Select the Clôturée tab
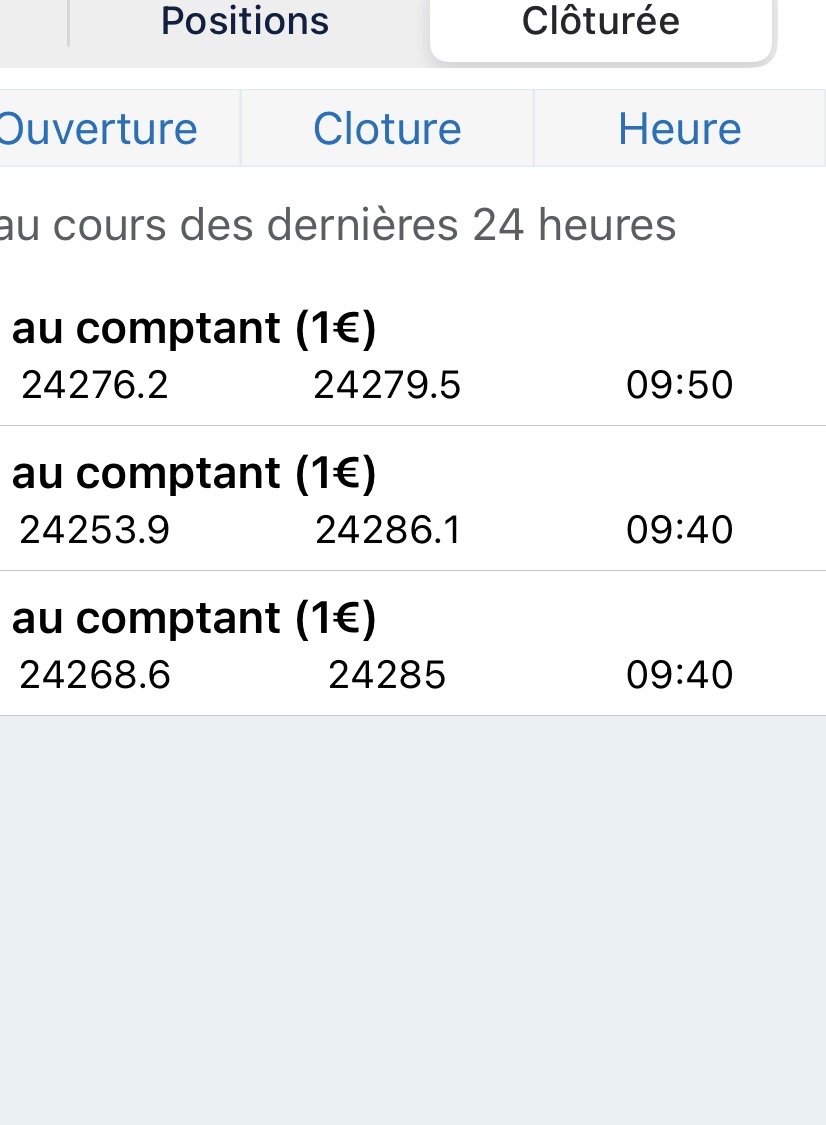Screen dimensions: 826x1125 tap(600, 22)
